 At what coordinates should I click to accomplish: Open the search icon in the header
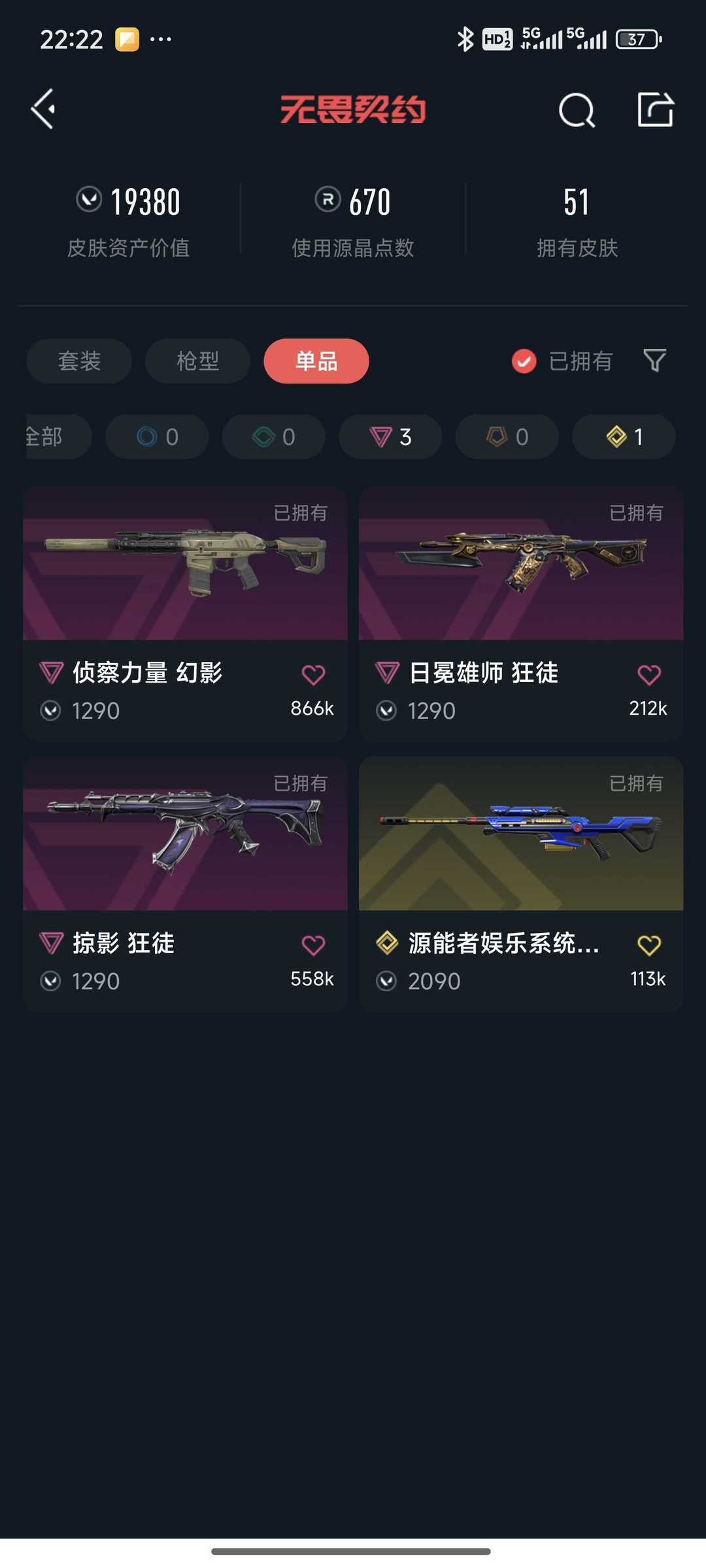[x=577, y=110]
